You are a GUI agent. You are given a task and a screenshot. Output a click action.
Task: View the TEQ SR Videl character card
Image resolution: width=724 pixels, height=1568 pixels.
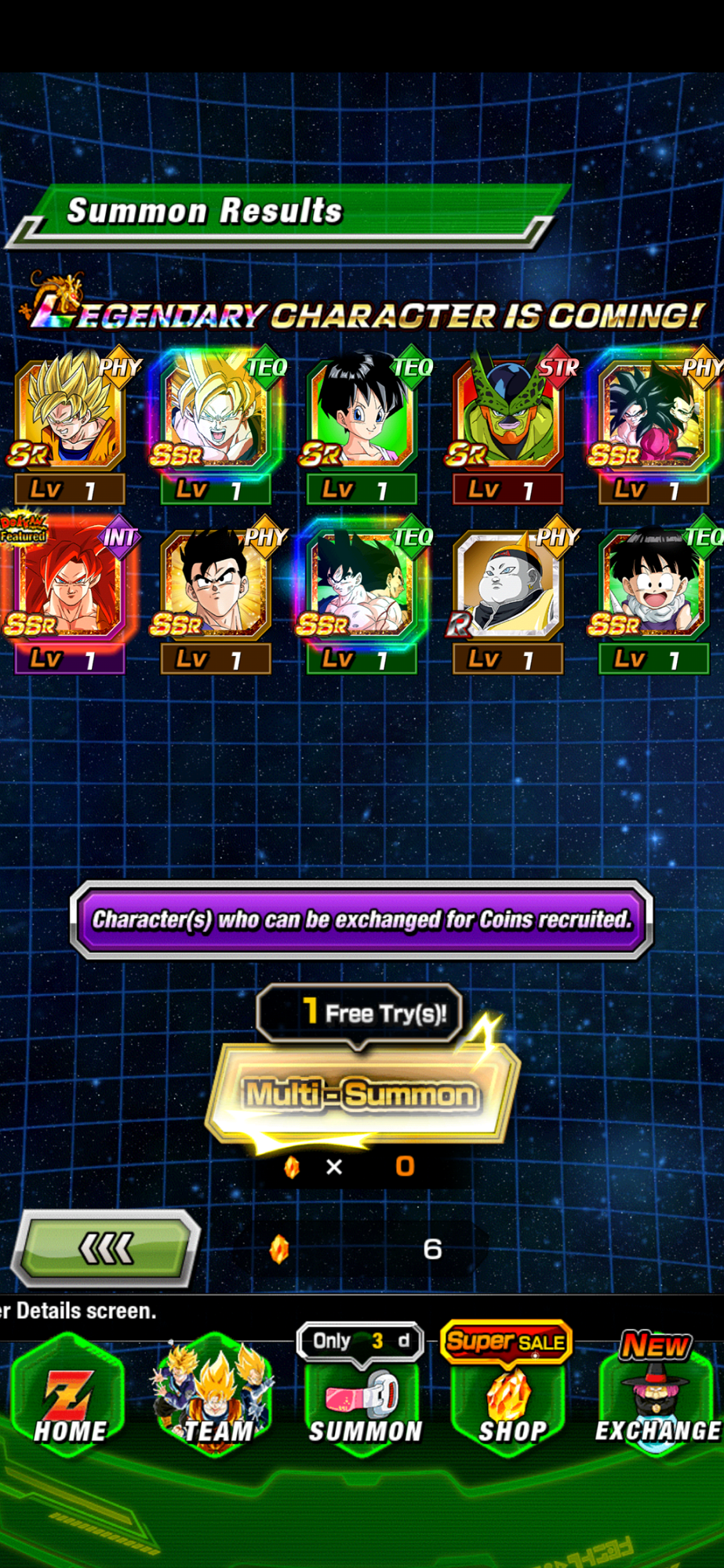point(361,414)
